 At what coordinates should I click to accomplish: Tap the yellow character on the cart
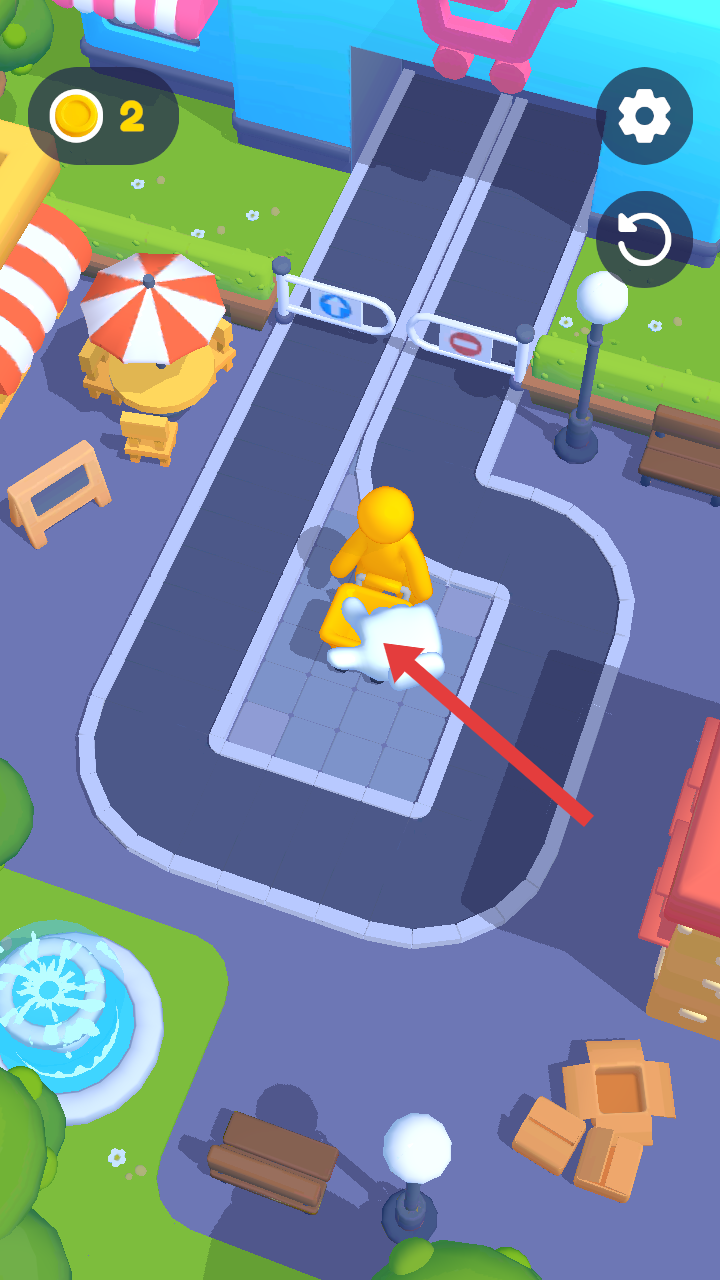click(x=381, y=560)
